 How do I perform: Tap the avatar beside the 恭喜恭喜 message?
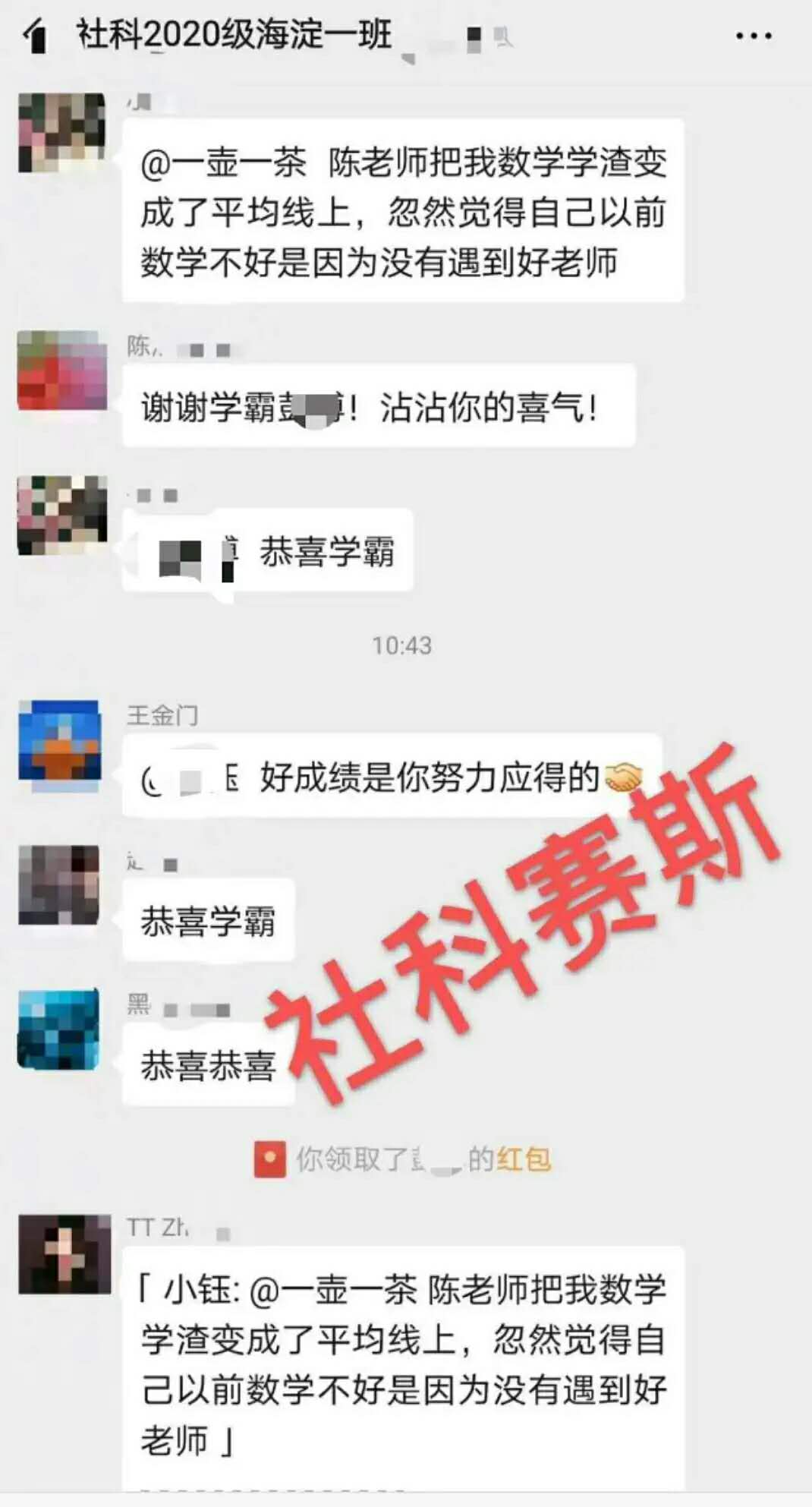[59, 1029]
